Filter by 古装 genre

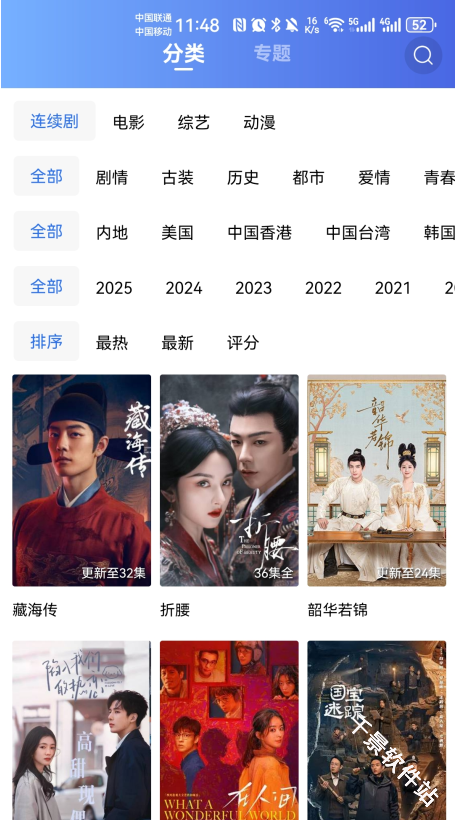click(x=178, y=178)
